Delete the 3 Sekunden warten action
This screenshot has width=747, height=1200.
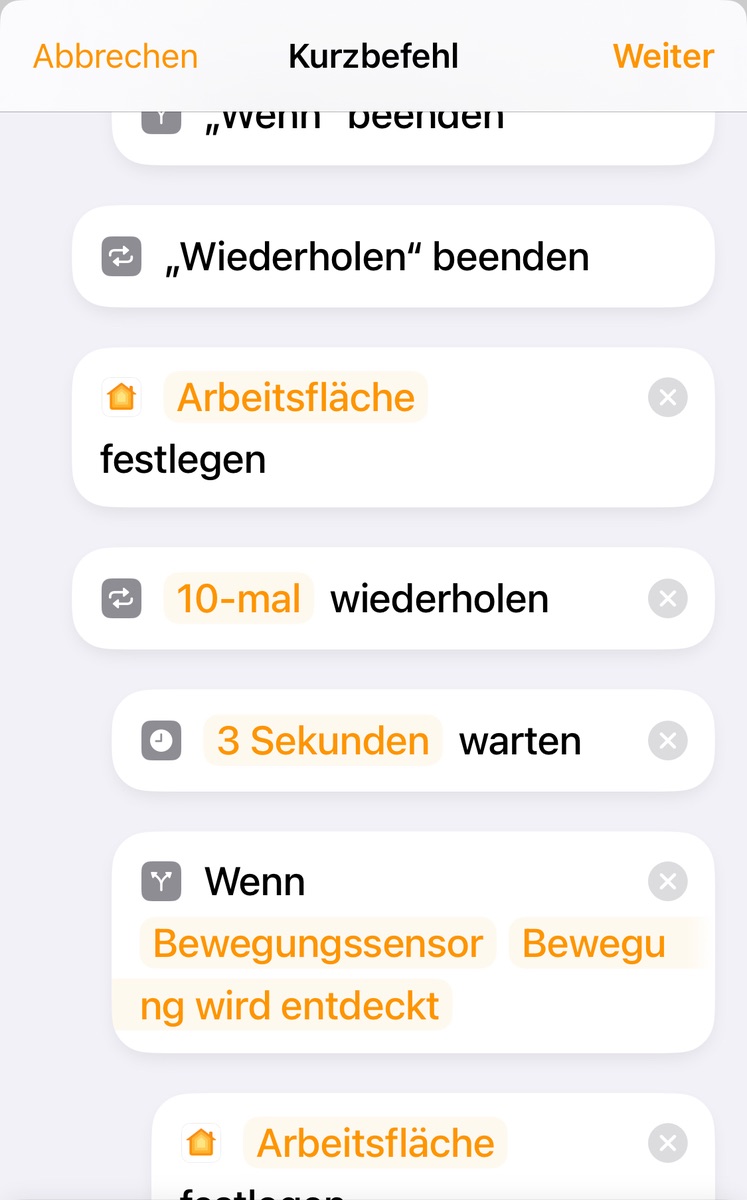click(x=668, y=741)
